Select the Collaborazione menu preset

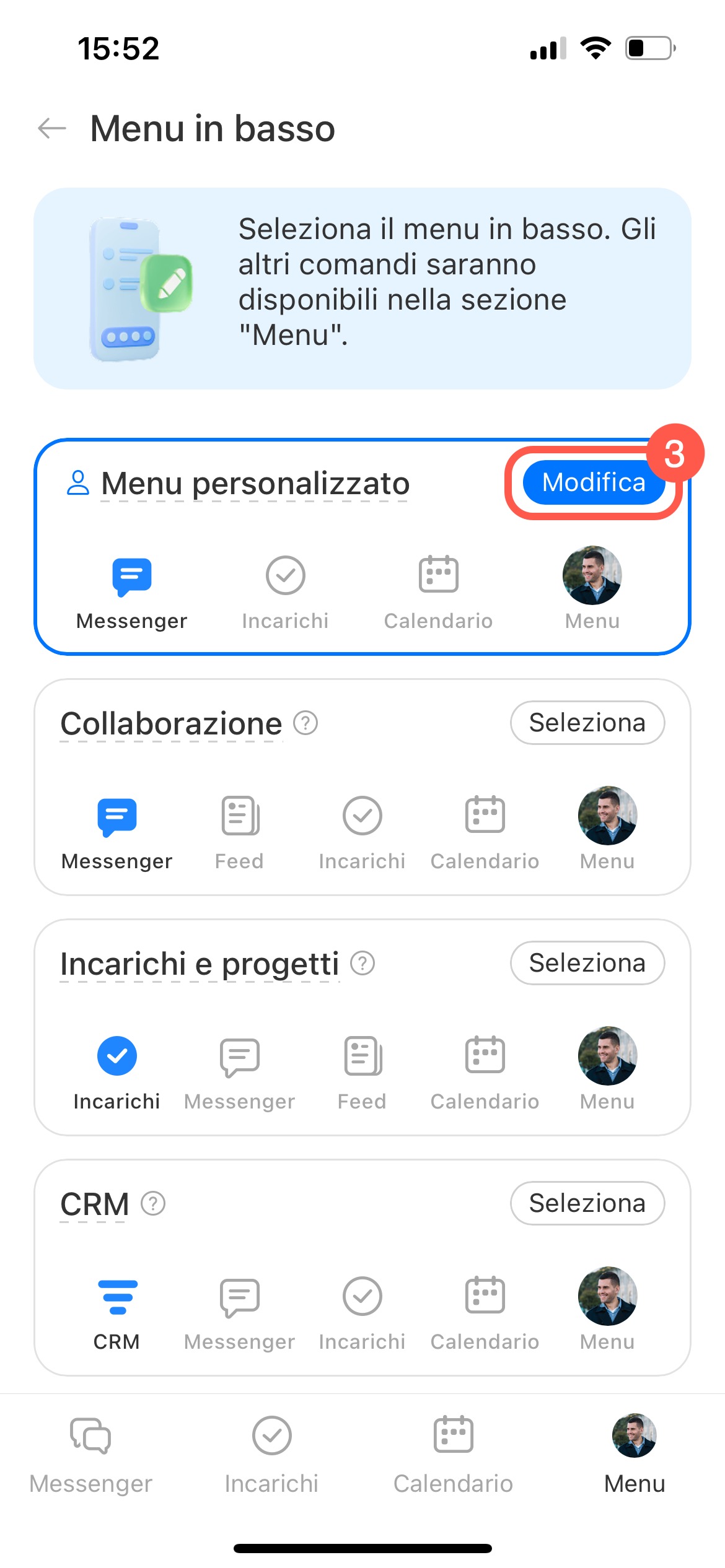(x=587, y=723)
